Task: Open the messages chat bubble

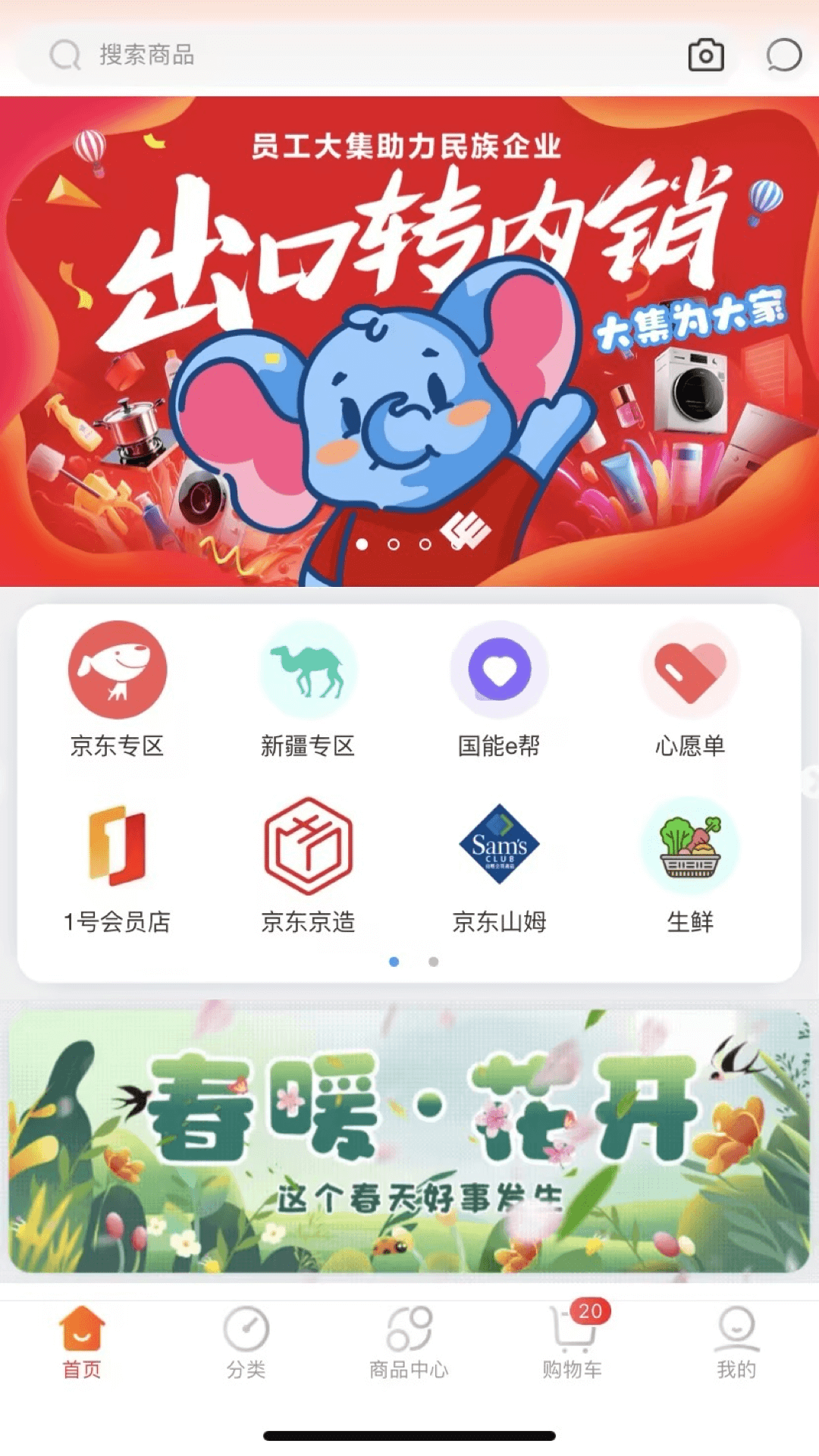Action: point(783,55)
